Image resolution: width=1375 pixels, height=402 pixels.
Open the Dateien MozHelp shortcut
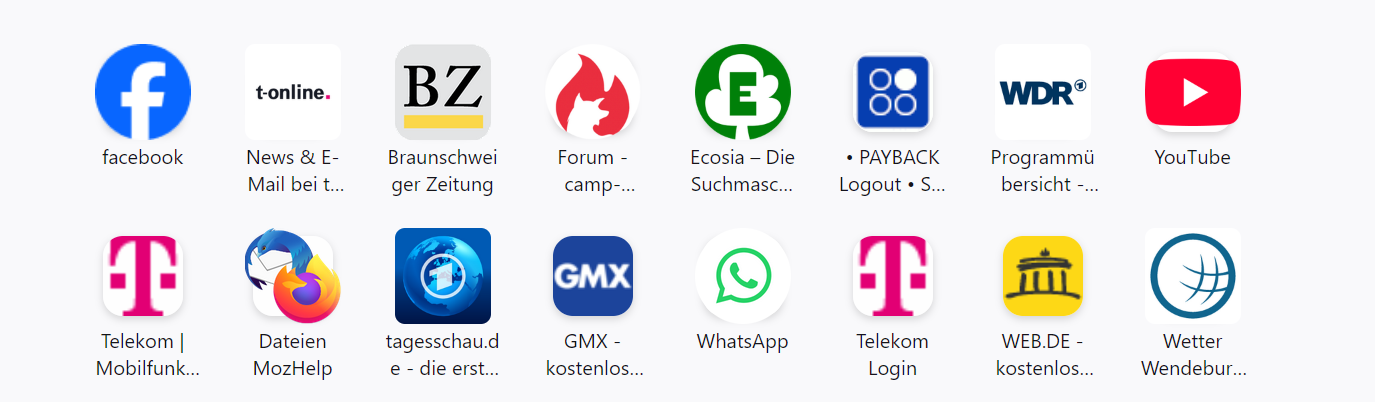click(x=293, y=276)
